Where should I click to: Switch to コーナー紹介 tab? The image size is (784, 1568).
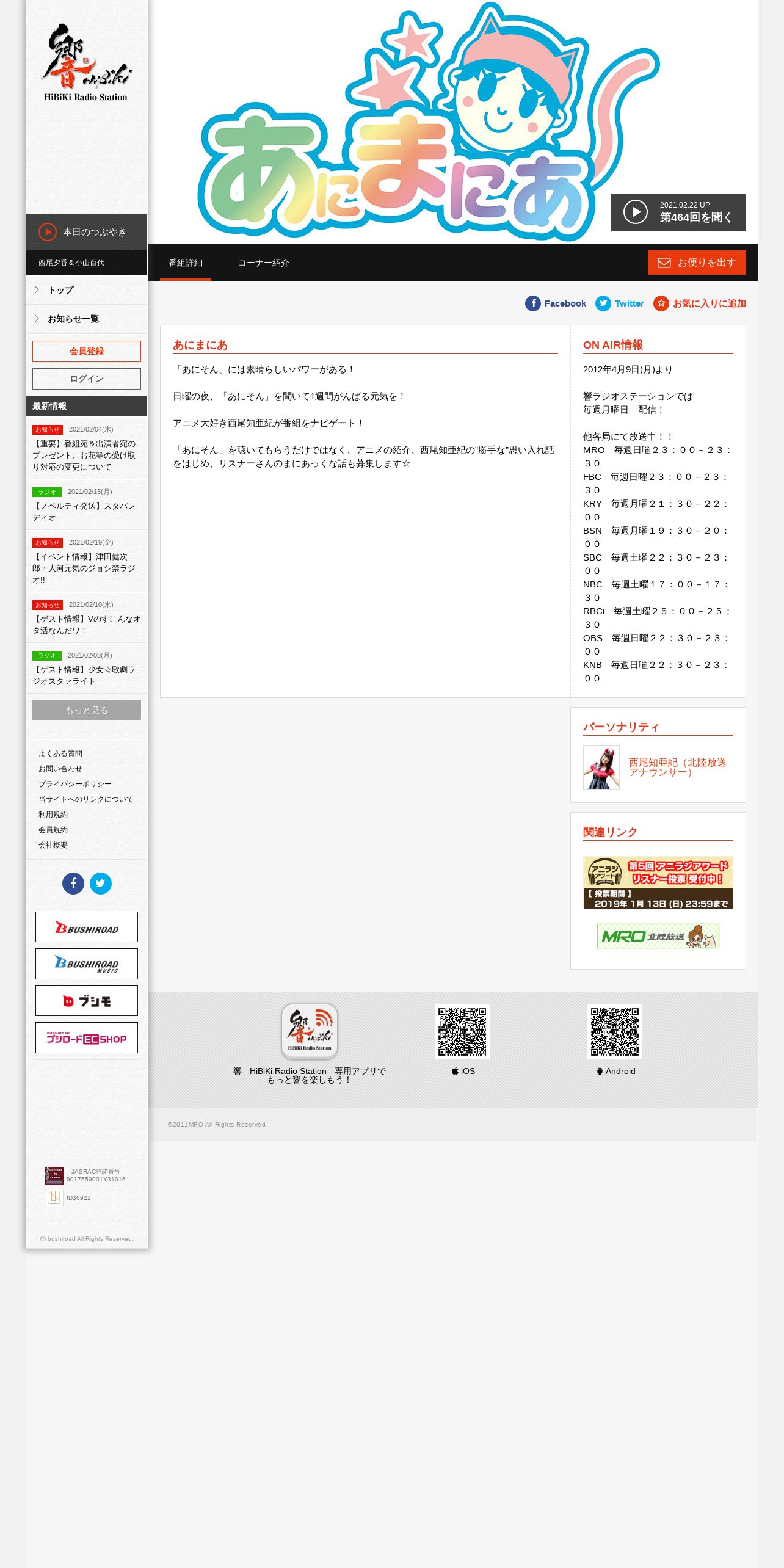(x=264, y=263)
